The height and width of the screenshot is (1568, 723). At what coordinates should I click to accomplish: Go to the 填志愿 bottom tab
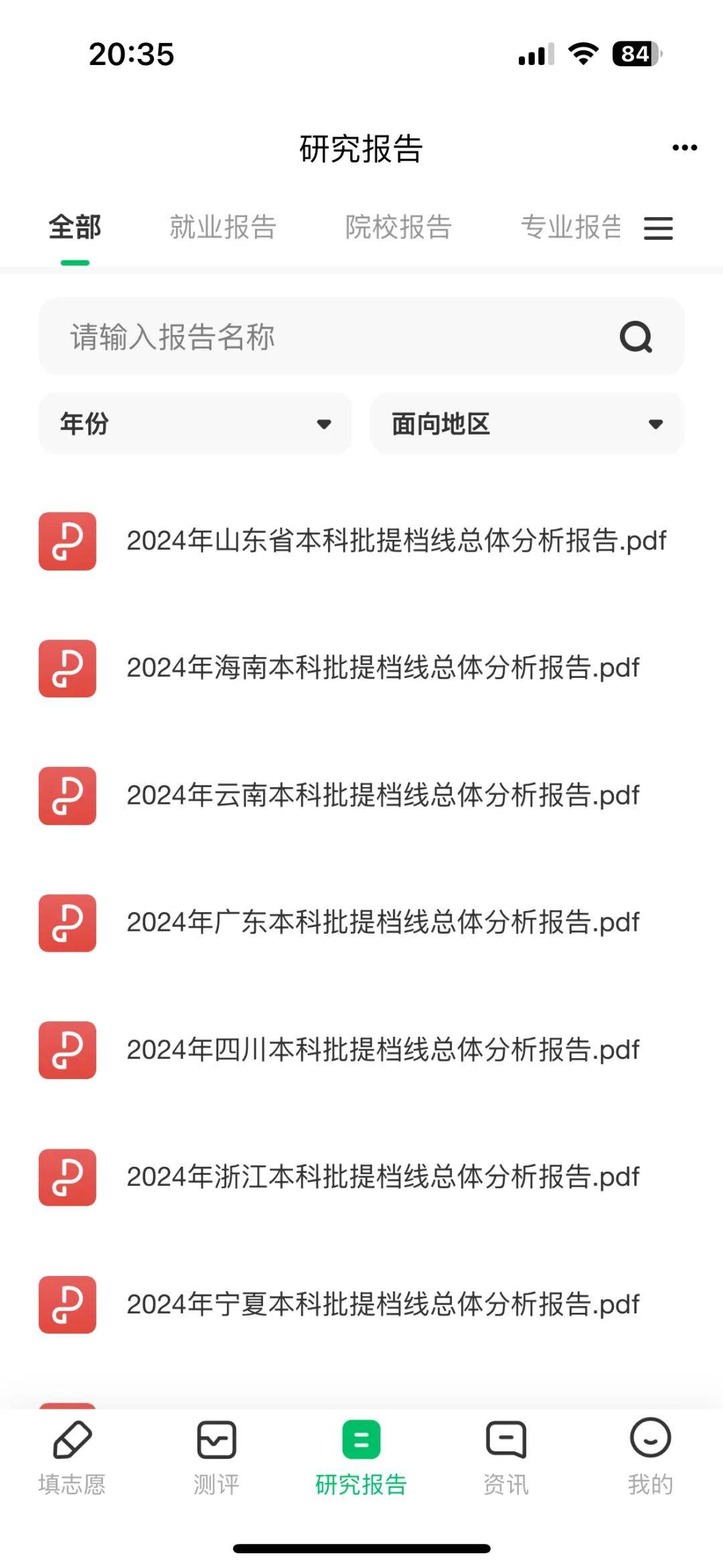[x=72, y=1457]
